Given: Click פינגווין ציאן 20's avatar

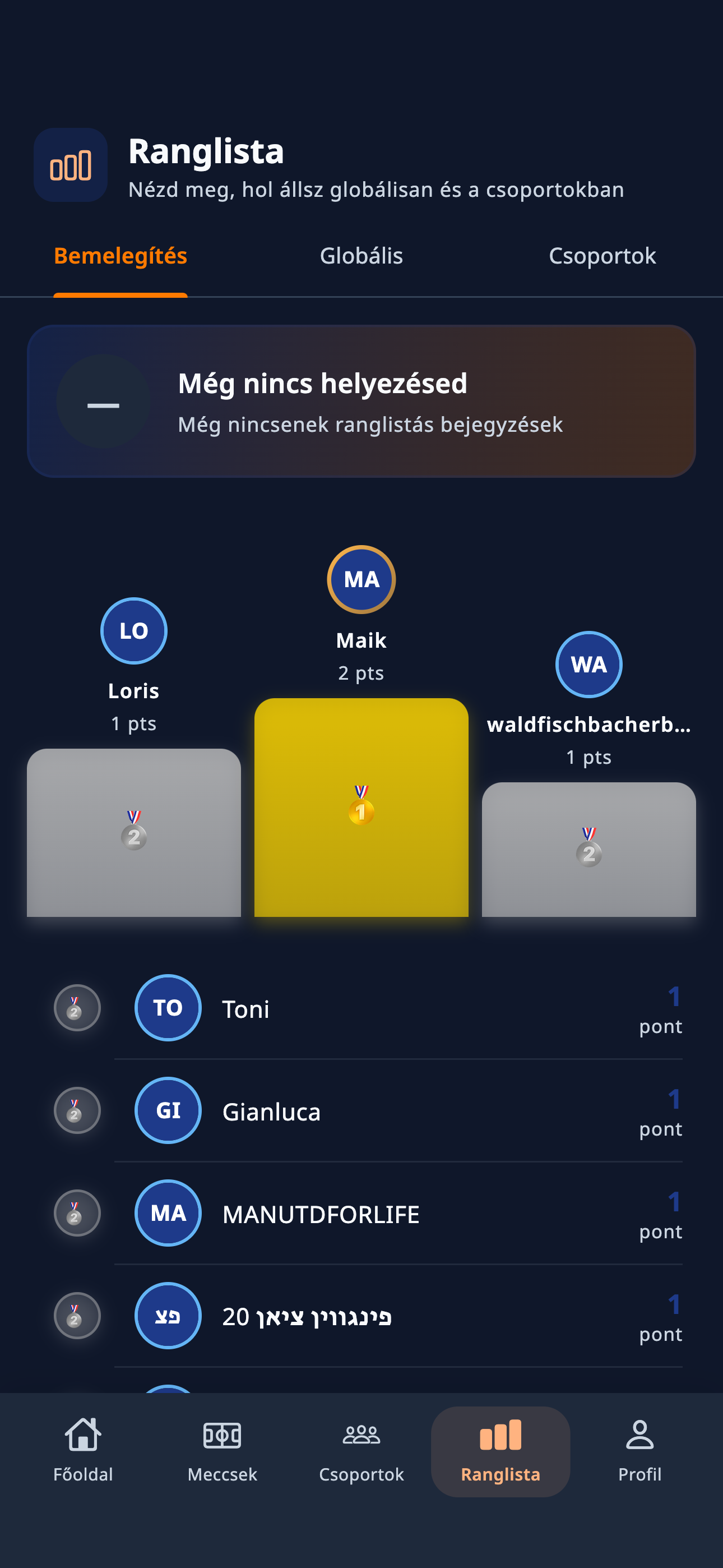Looking at the screenshot, I should coord(168,1316).
